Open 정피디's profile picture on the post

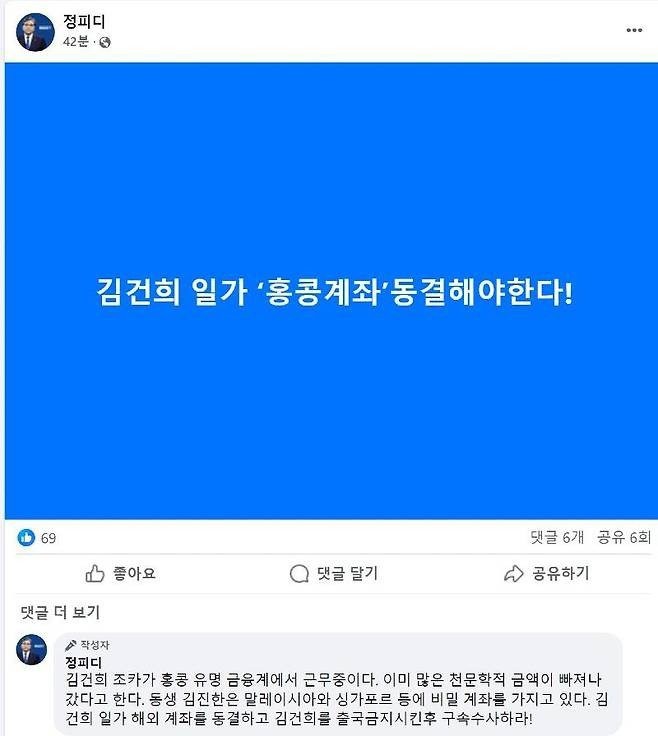32,31
